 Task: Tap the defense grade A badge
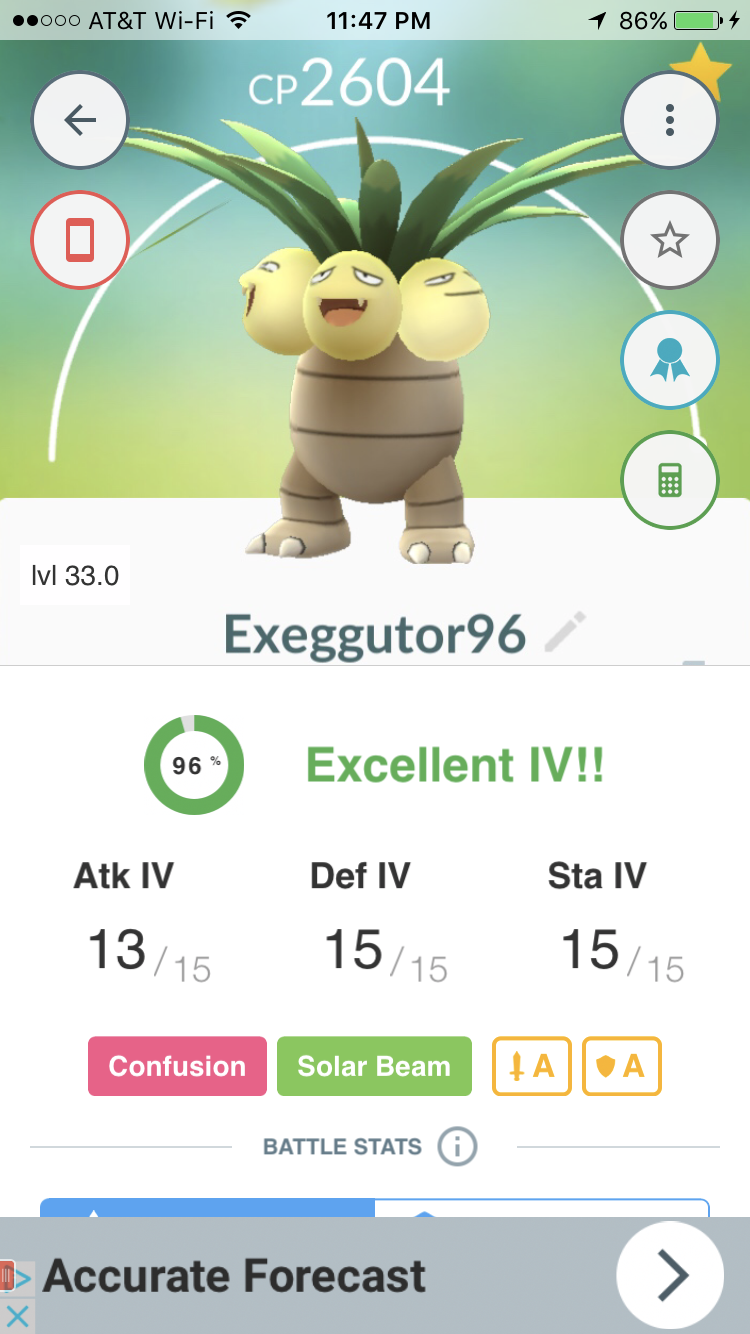(622, 1066)
